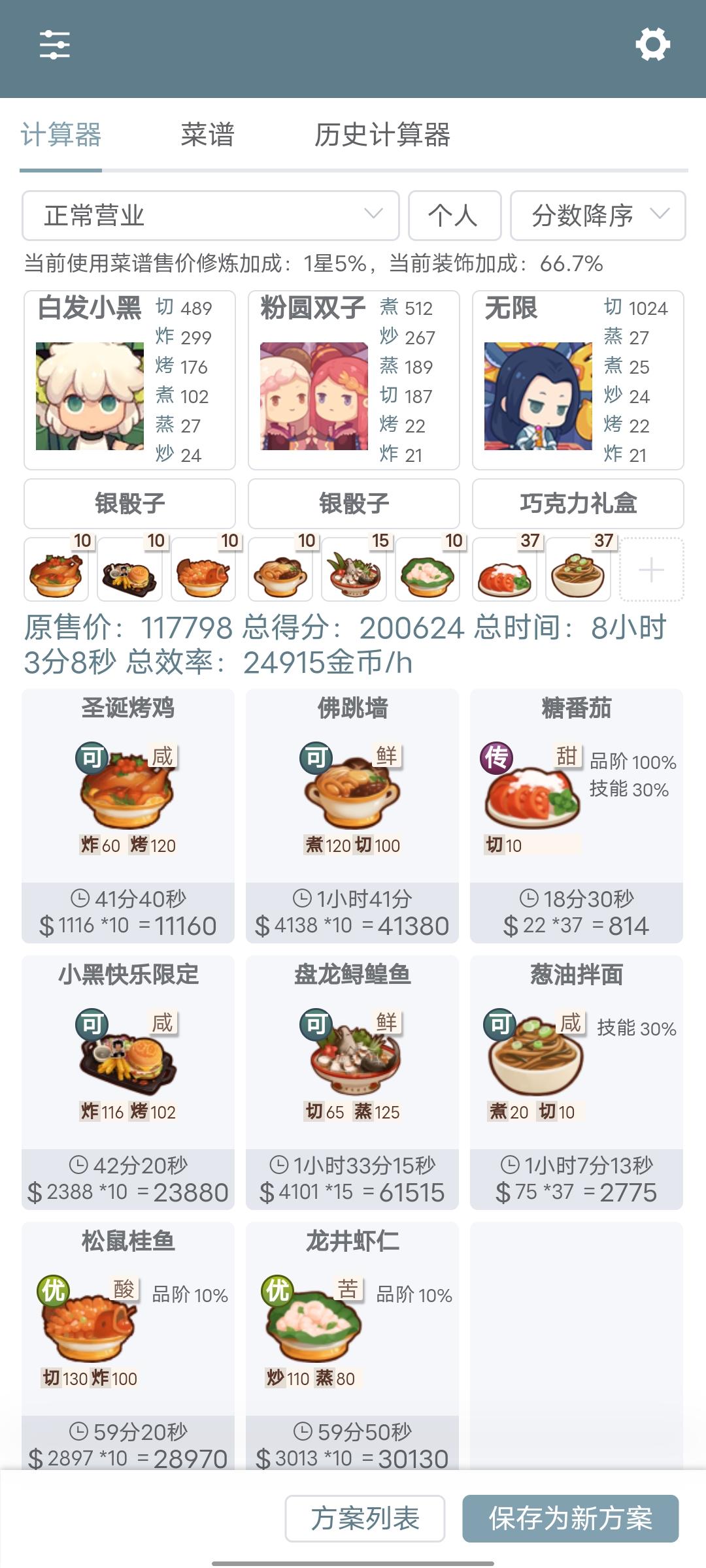Switch to the 历史计算器 tab
Screen dimensions: 706x1568
382,135
